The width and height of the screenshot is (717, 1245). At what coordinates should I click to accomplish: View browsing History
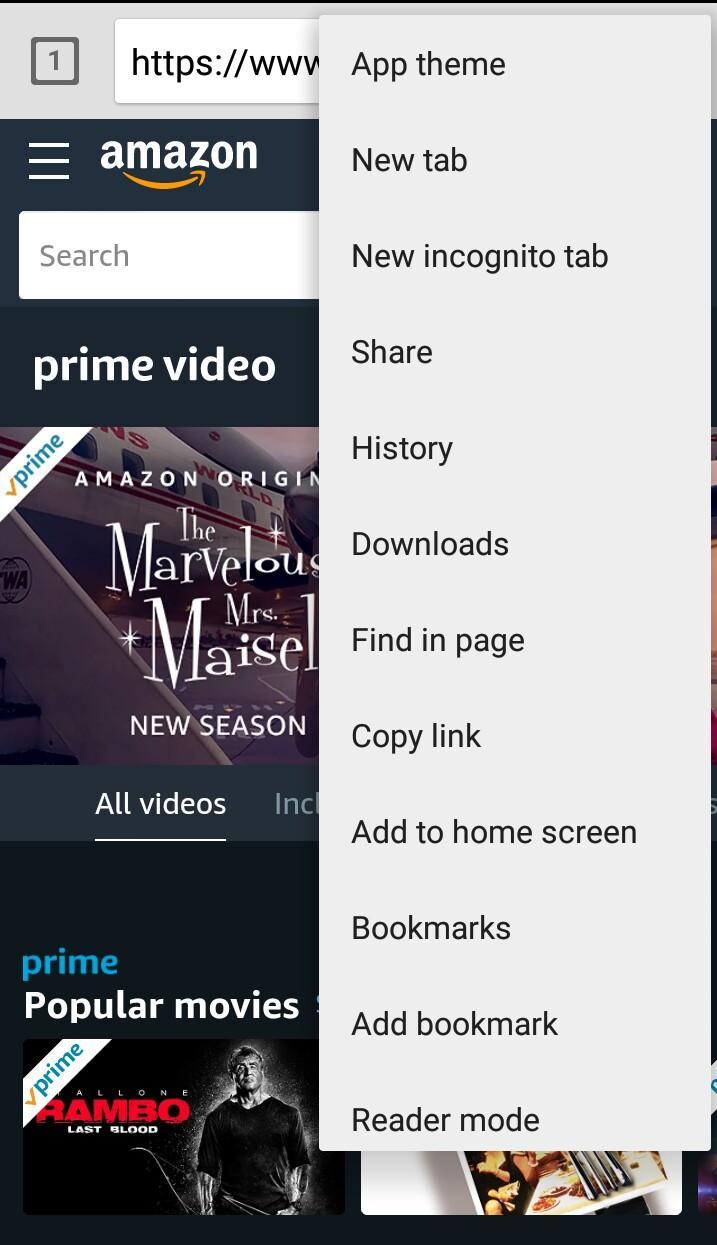coord(402,449)
